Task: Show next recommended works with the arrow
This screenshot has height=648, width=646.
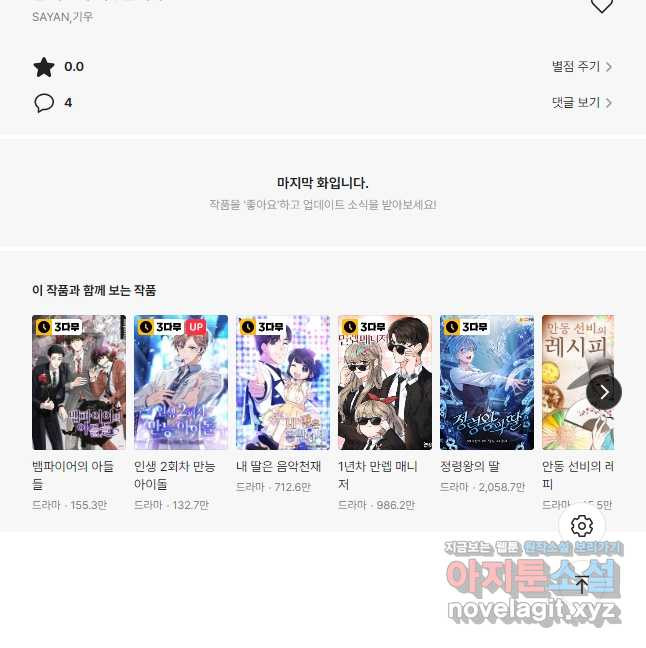Action: click(603, 391)
